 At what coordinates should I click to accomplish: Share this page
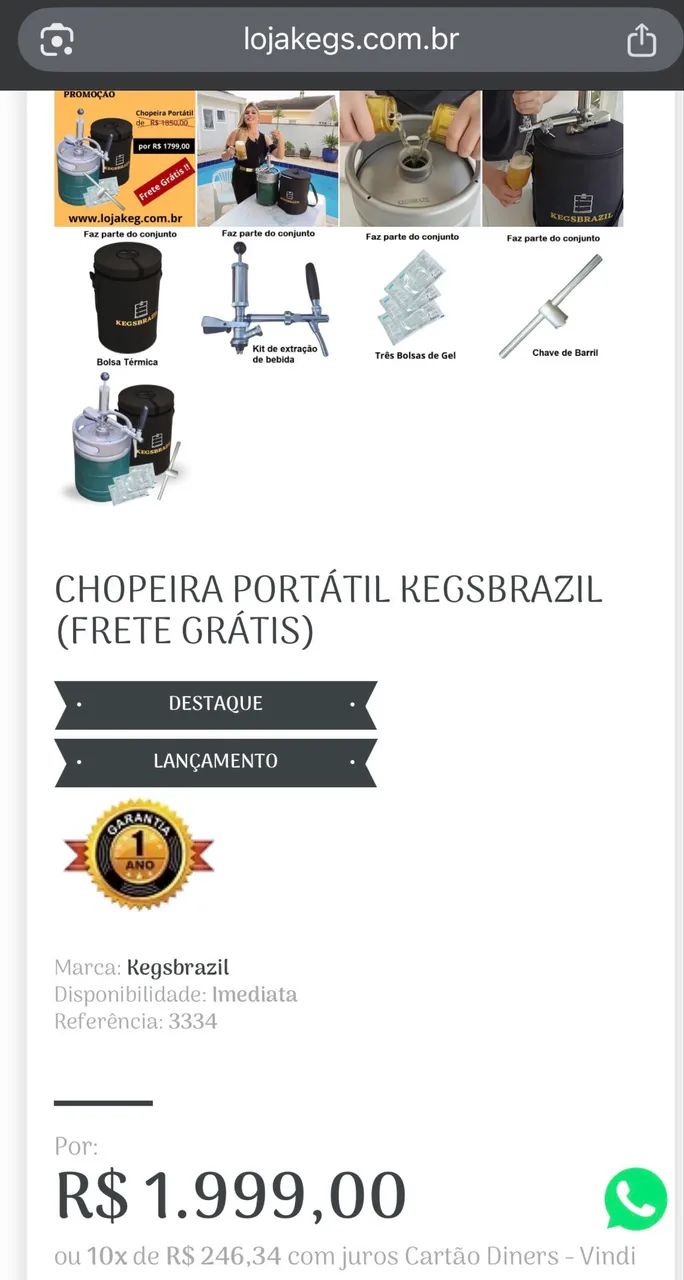coord(641,40)
